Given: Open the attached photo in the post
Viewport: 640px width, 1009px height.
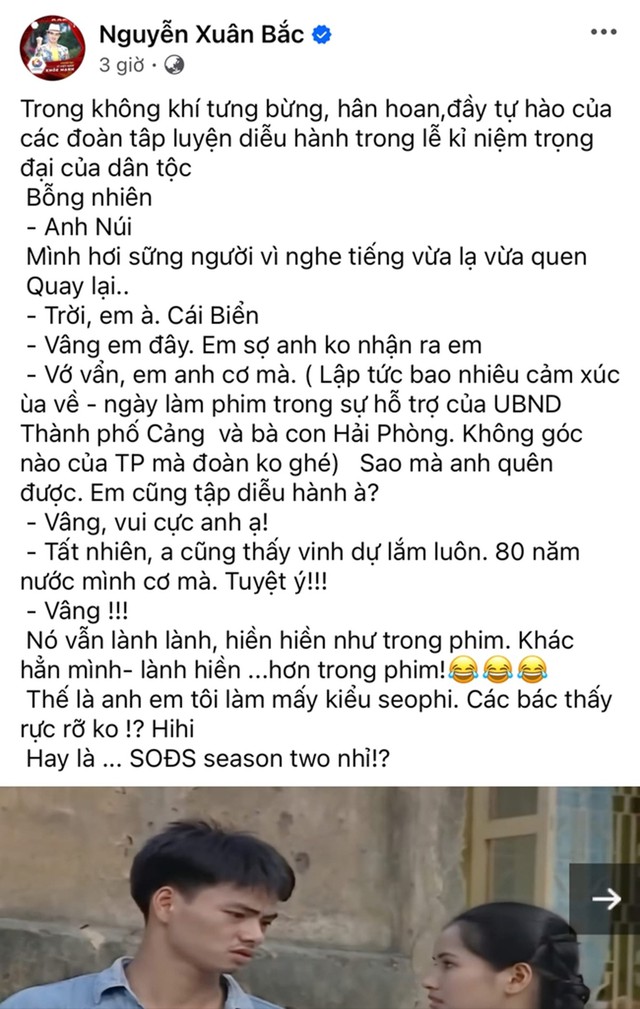Looking at the screenshot, I should [x=300, y=900].
